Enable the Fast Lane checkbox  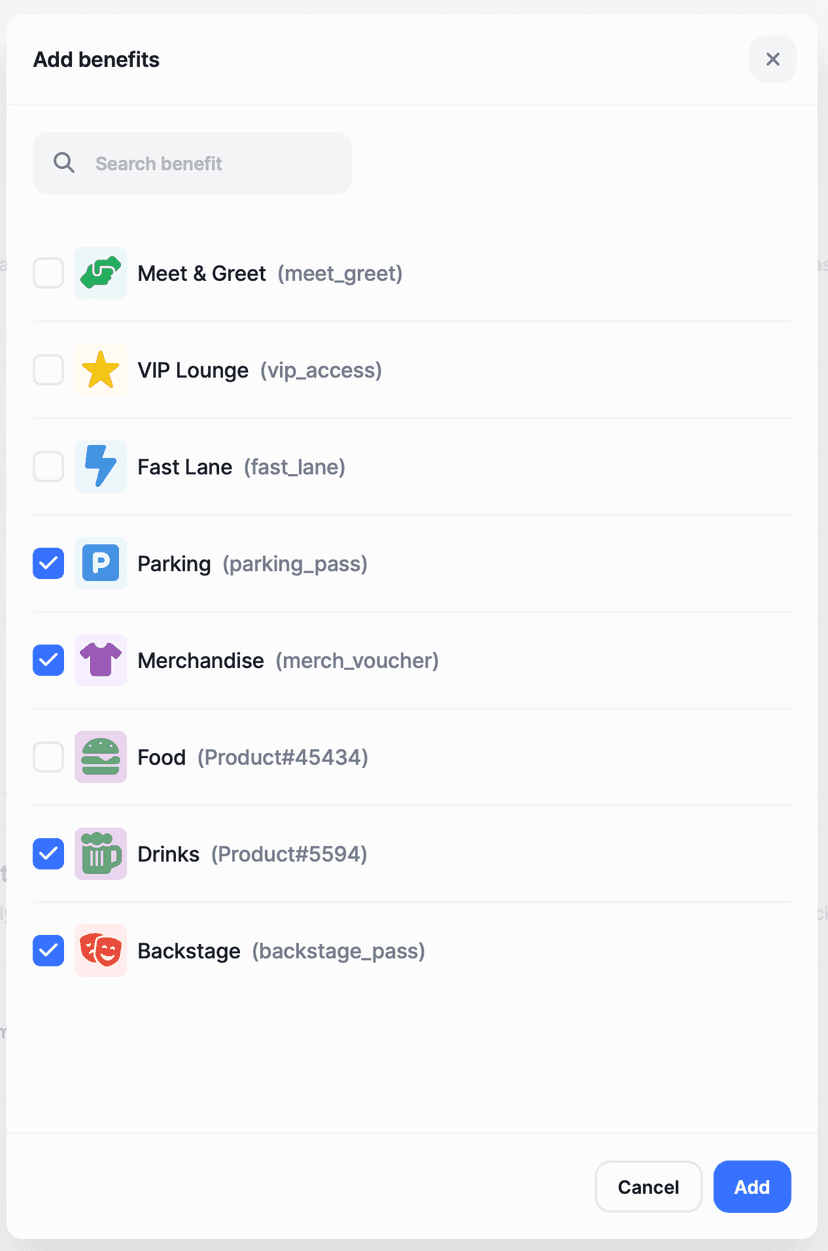[49, 467]
